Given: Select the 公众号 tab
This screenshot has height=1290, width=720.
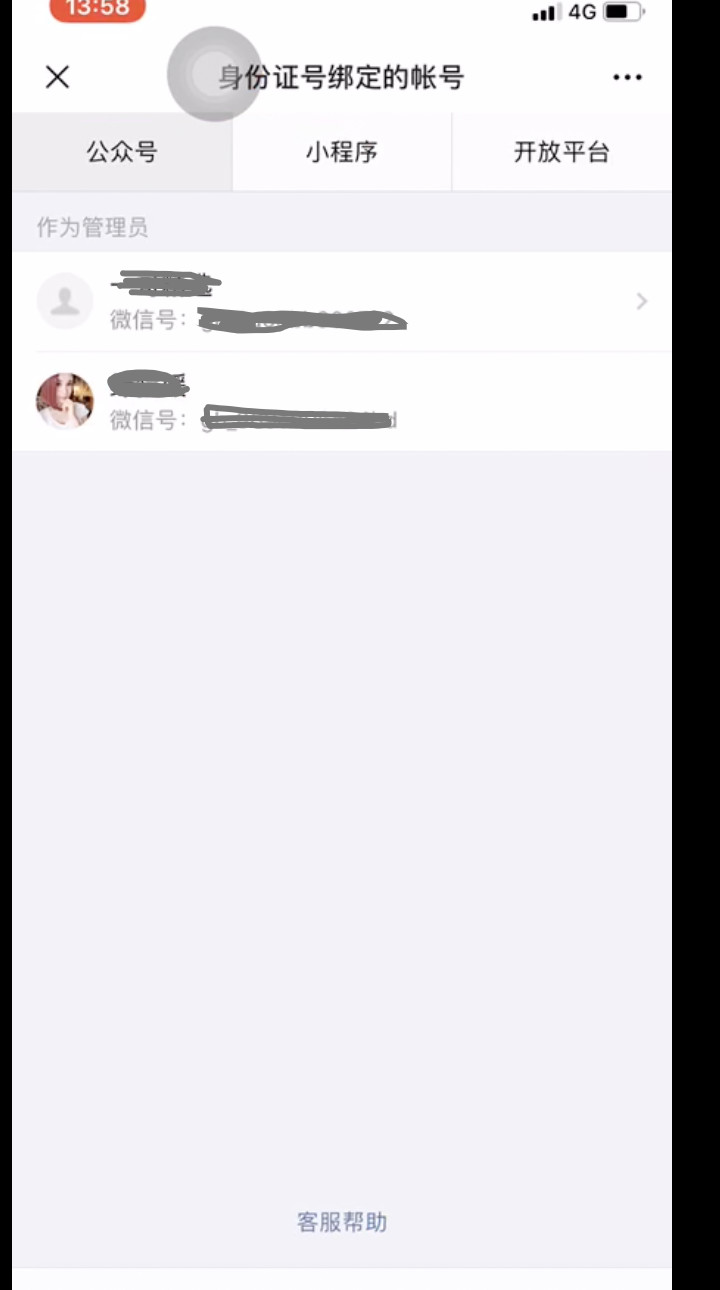Looking at the screenshot, I should 122,152.
